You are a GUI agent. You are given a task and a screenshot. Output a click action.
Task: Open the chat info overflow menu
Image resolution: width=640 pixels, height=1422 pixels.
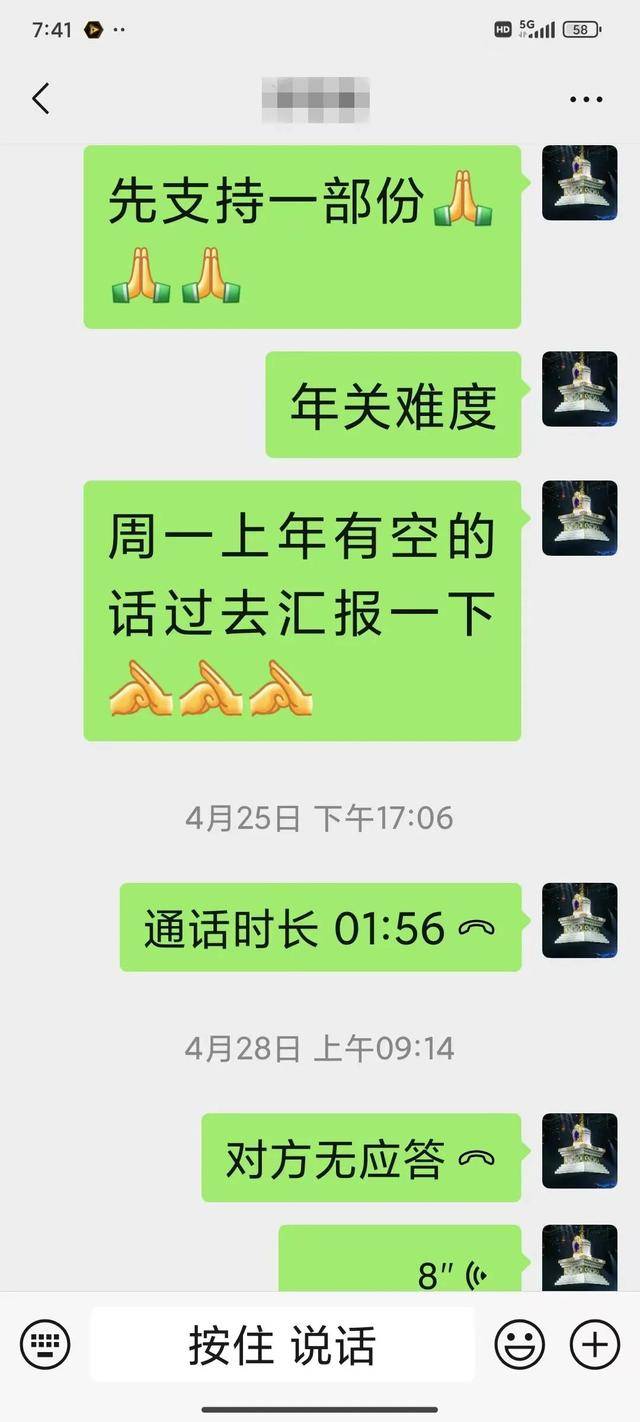[x=585, y=99]
